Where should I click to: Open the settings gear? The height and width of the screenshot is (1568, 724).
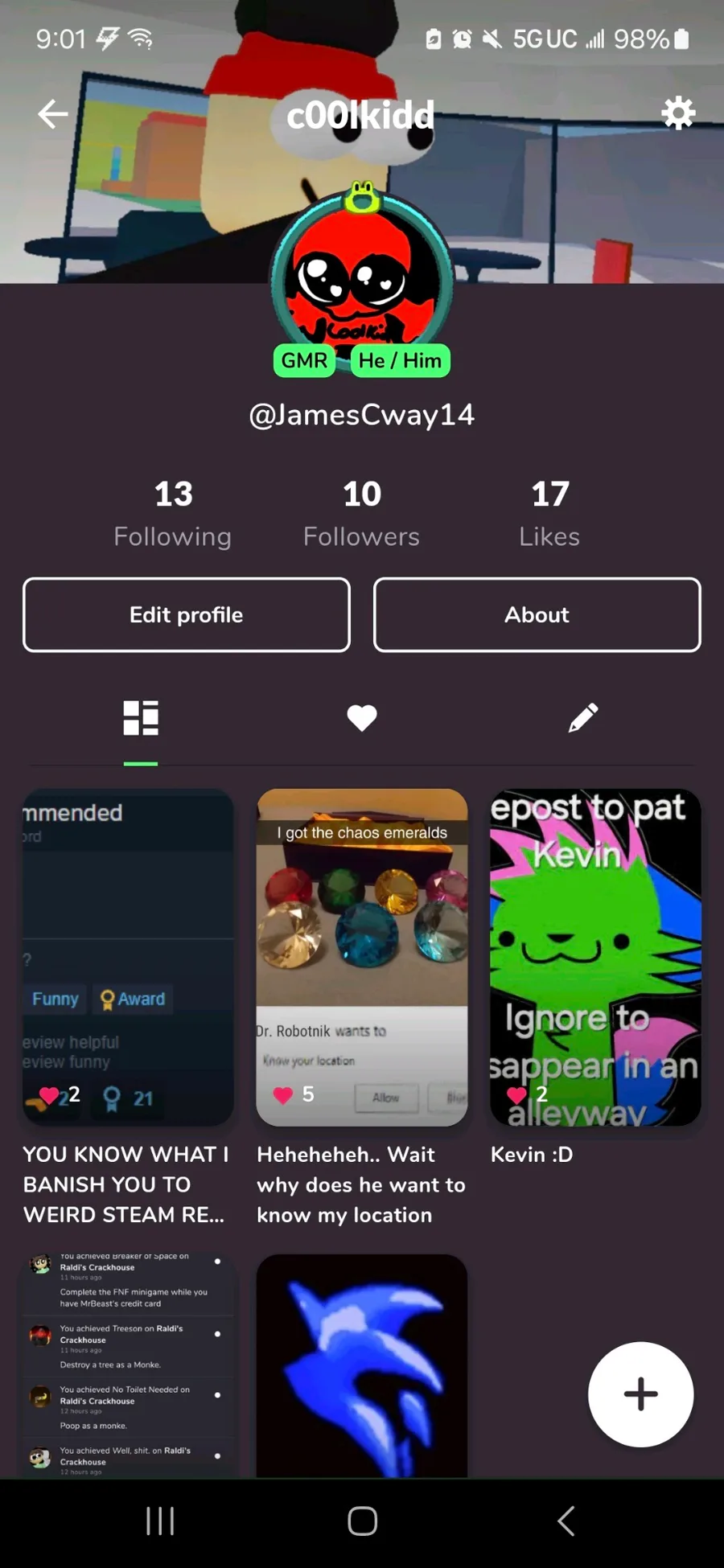(677, 113)
